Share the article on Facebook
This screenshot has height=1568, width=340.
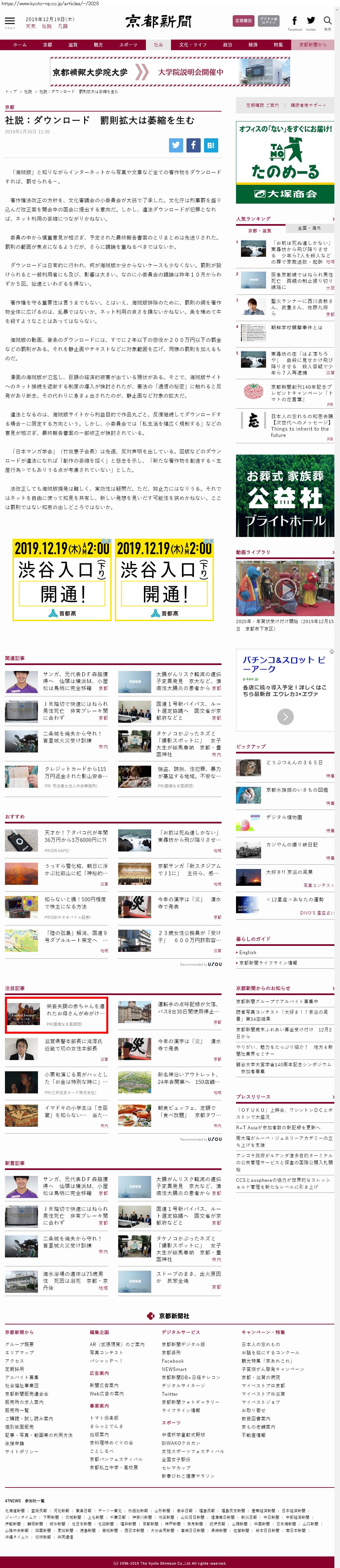193,145
